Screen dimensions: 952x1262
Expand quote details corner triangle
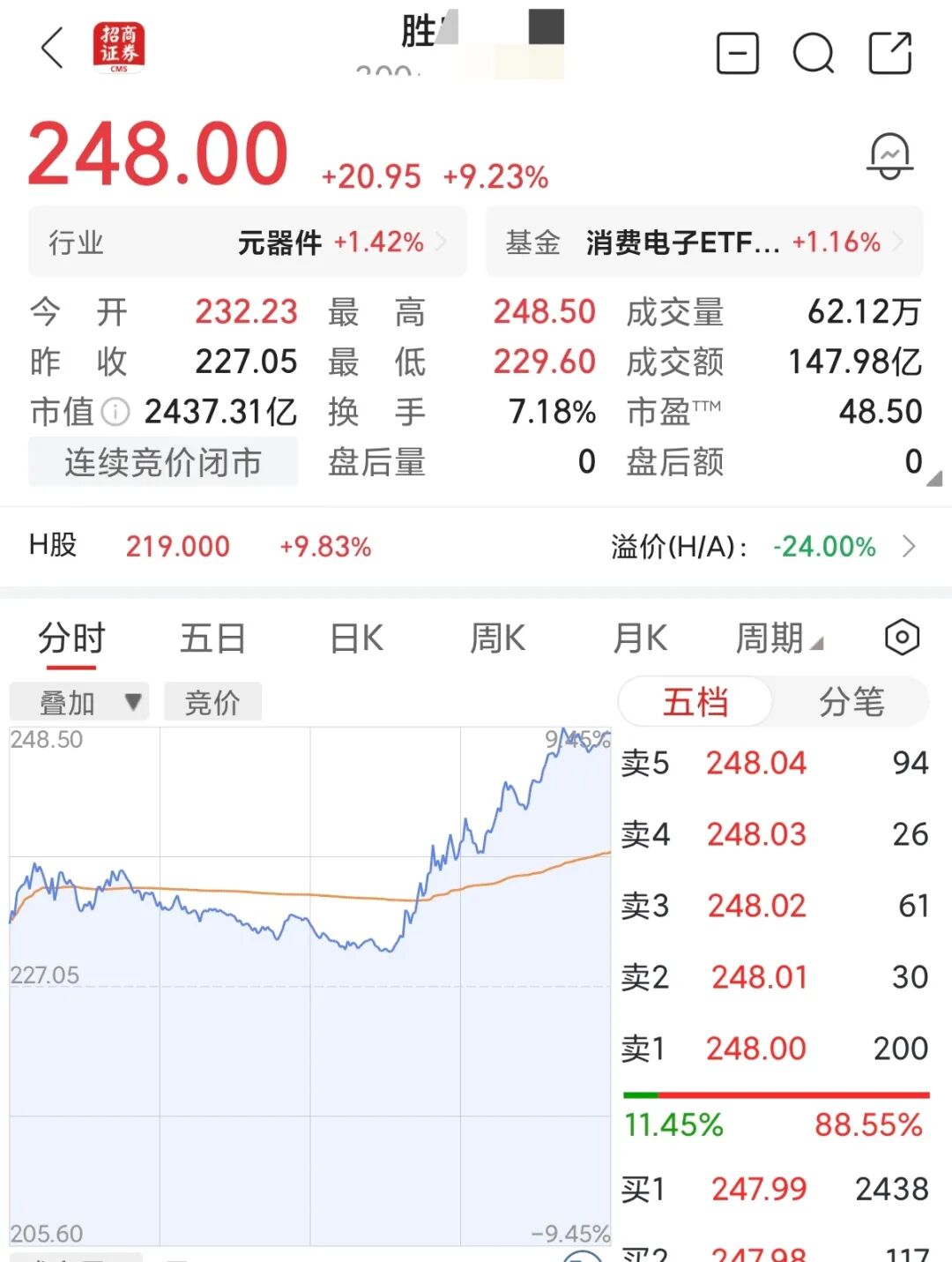934,479
